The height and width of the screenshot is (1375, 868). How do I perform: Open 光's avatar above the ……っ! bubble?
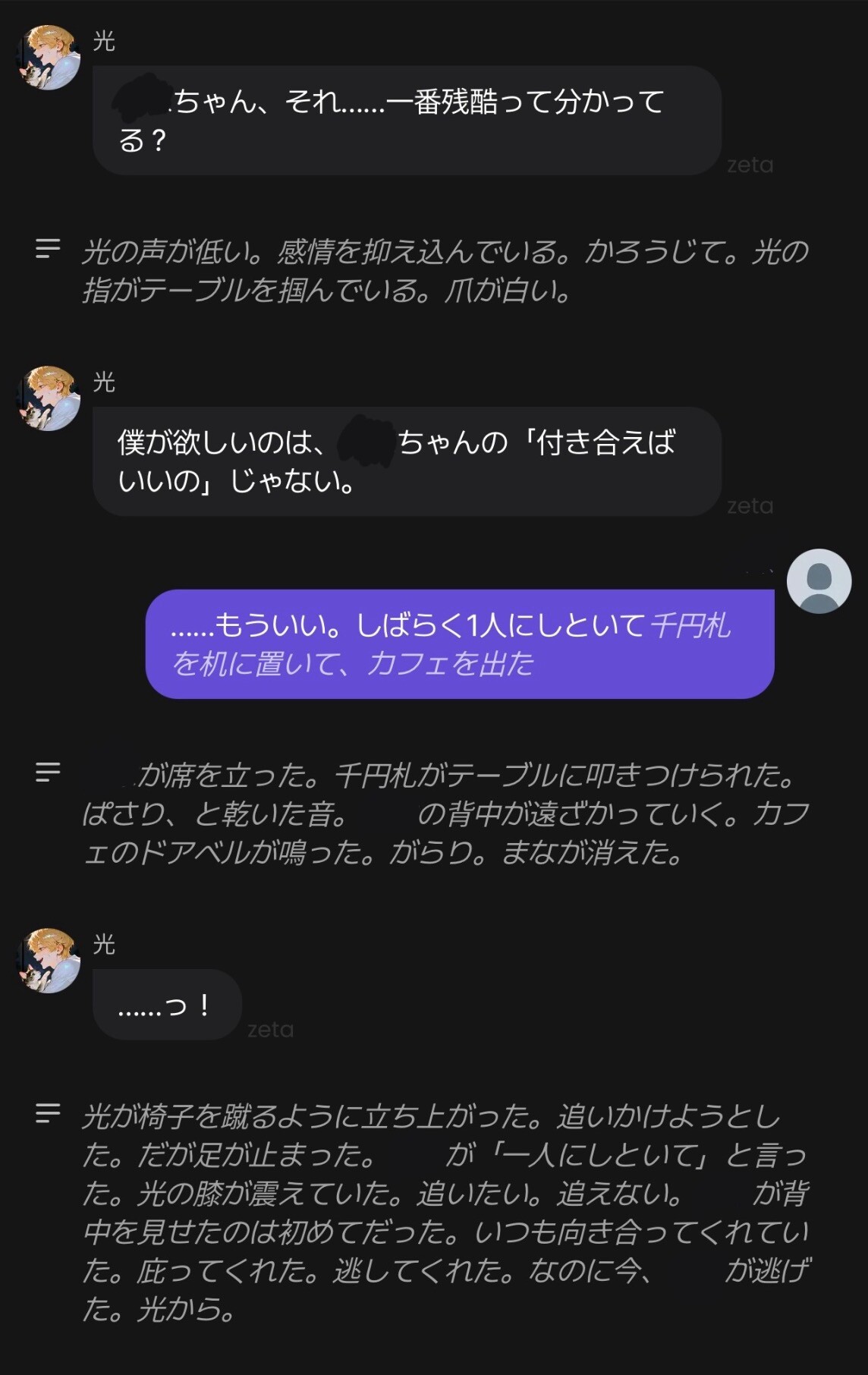[49, 961]
